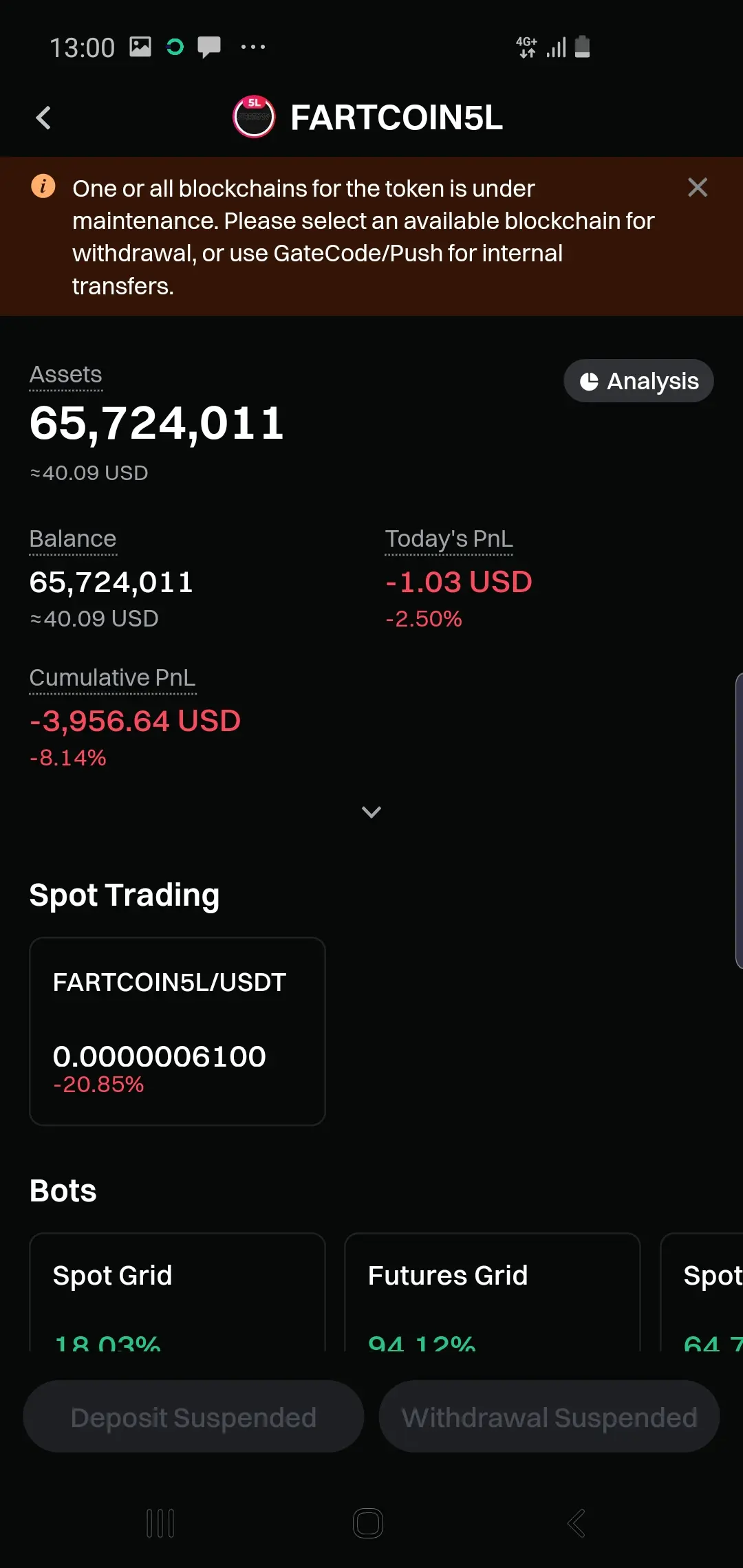Go to the system home screen

tap(368, 1523)
